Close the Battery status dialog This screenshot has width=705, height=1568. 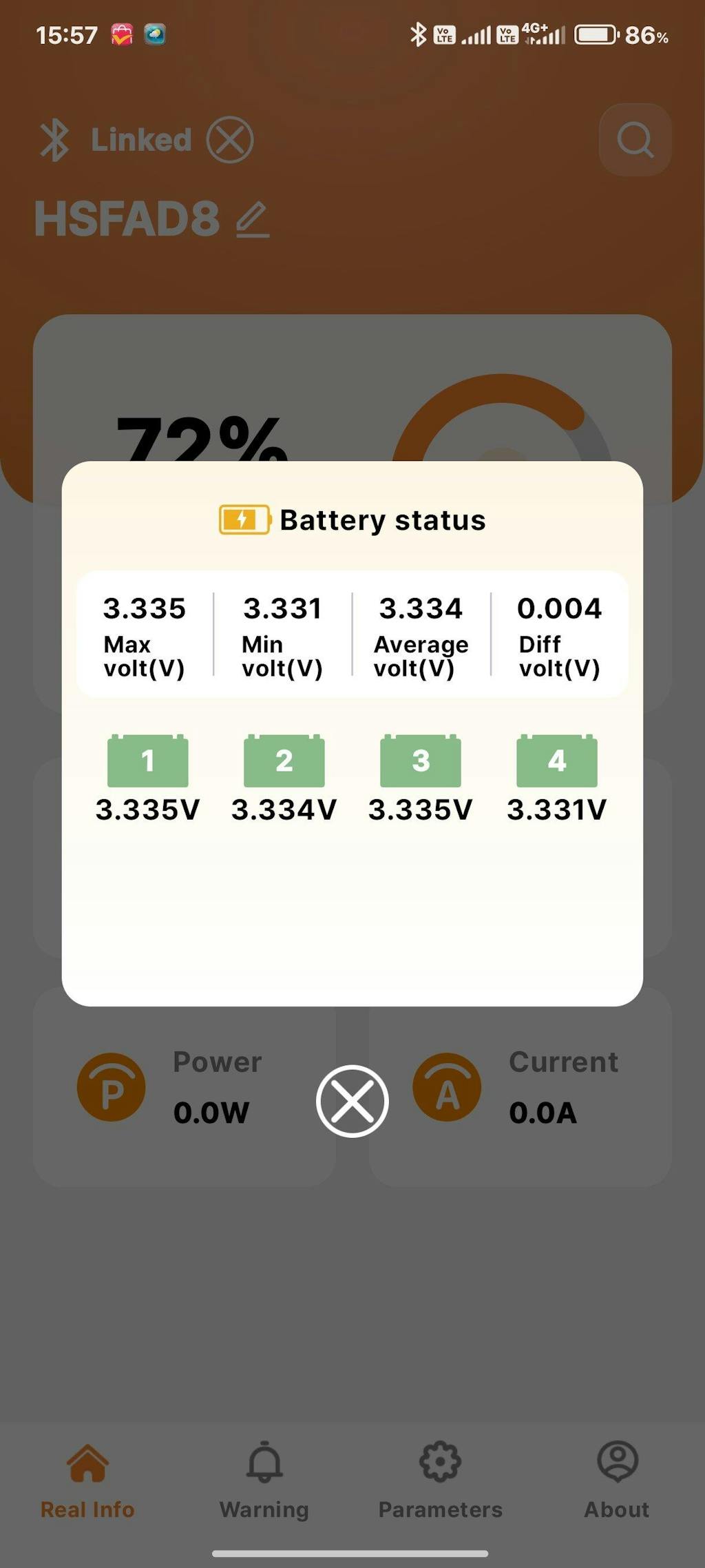(352, 1101)
